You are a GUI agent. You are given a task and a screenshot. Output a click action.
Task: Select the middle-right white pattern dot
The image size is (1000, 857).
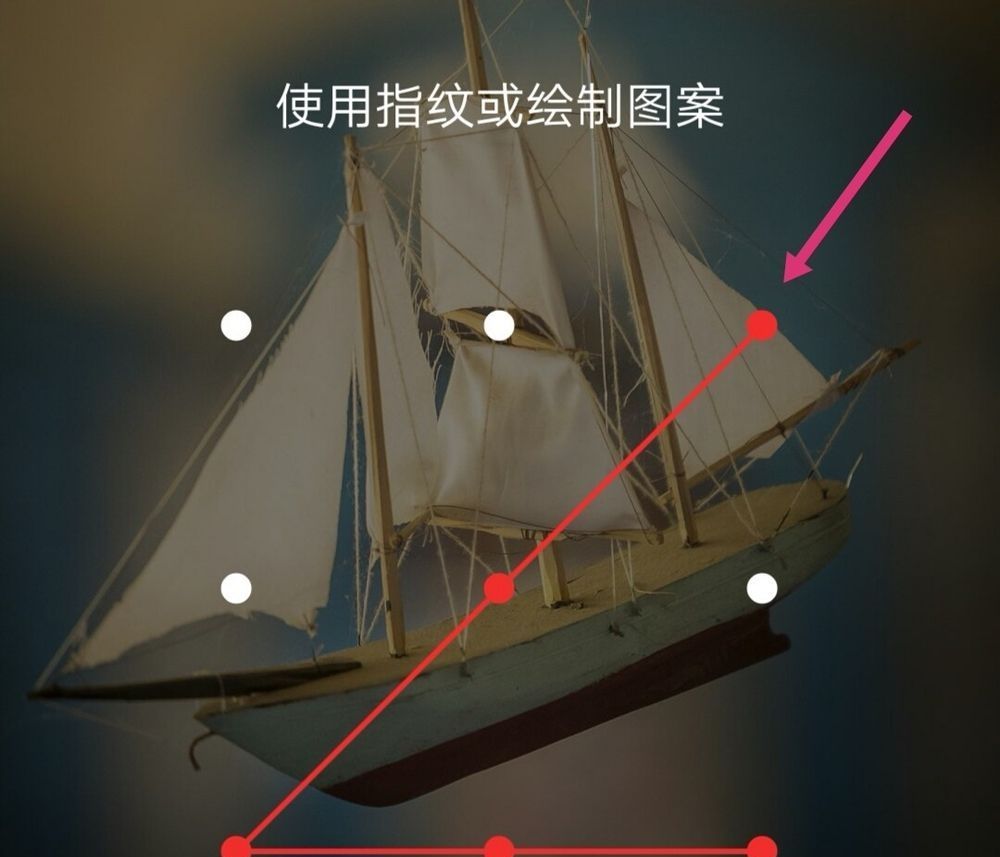(x=762, y=588)
